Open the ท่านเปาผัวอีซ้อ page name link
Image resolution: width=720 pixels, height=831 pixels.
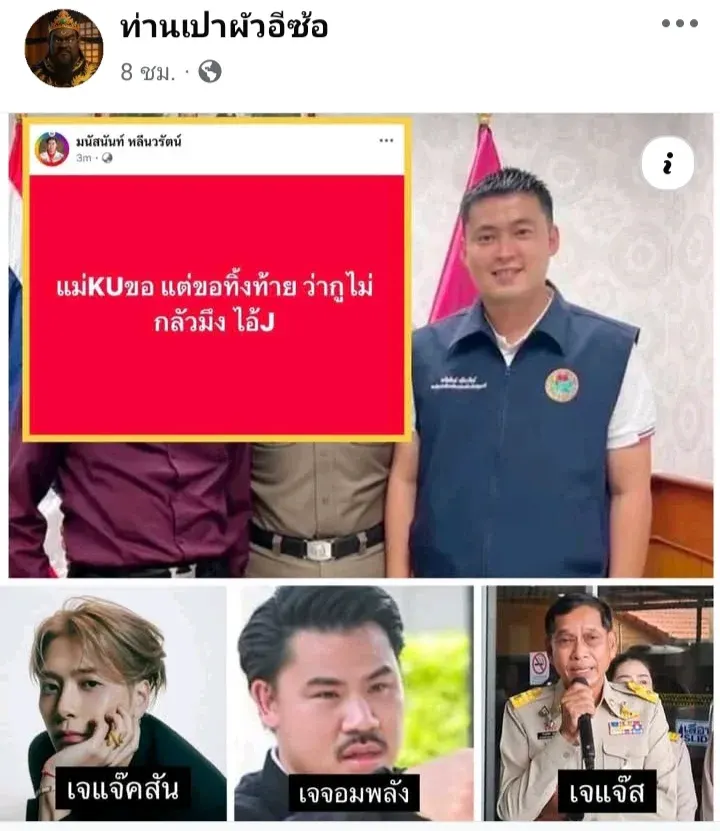(x=224, y=27)
